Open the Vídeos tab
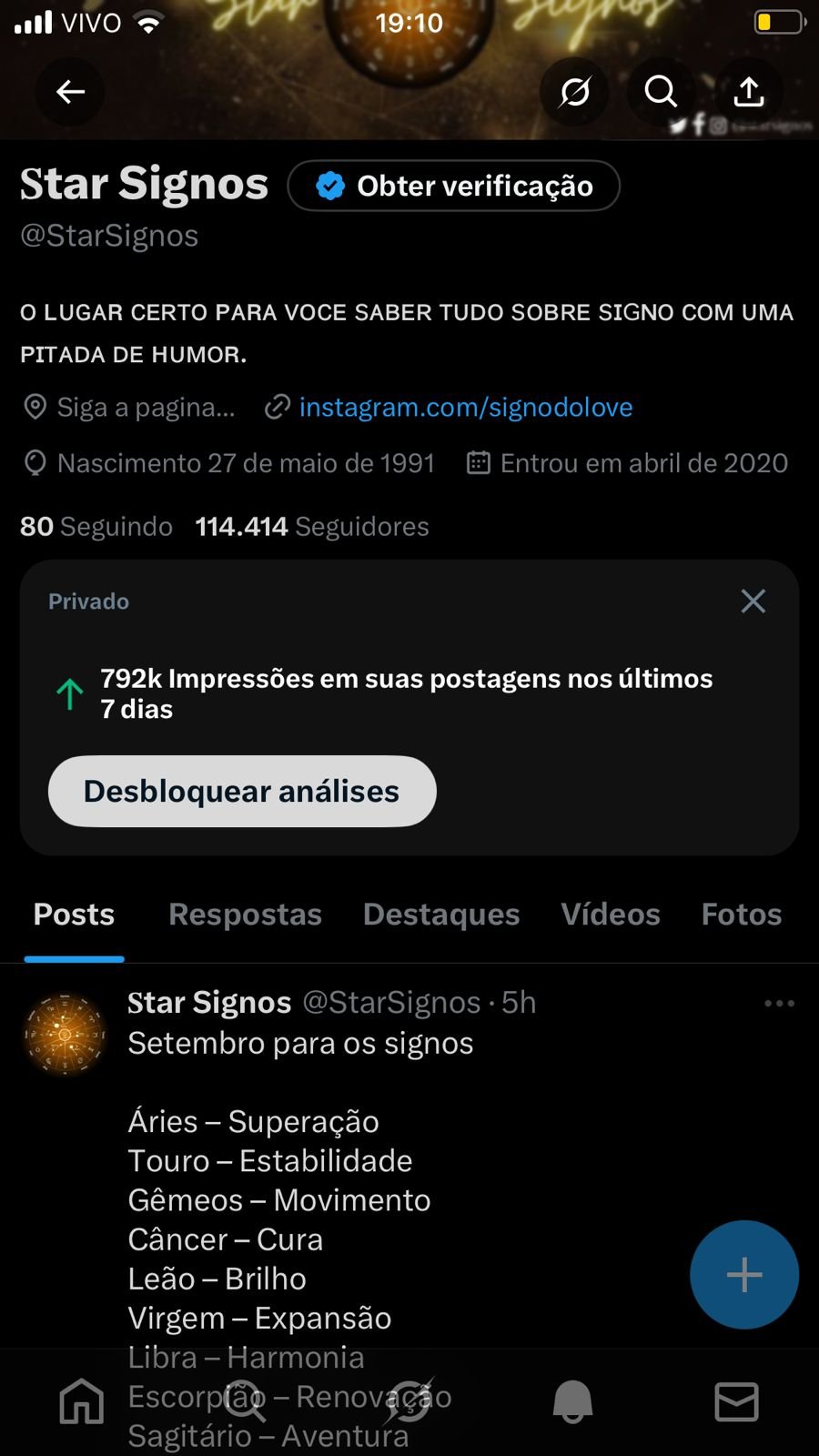The image size is (819, 1456). [611, 914]
